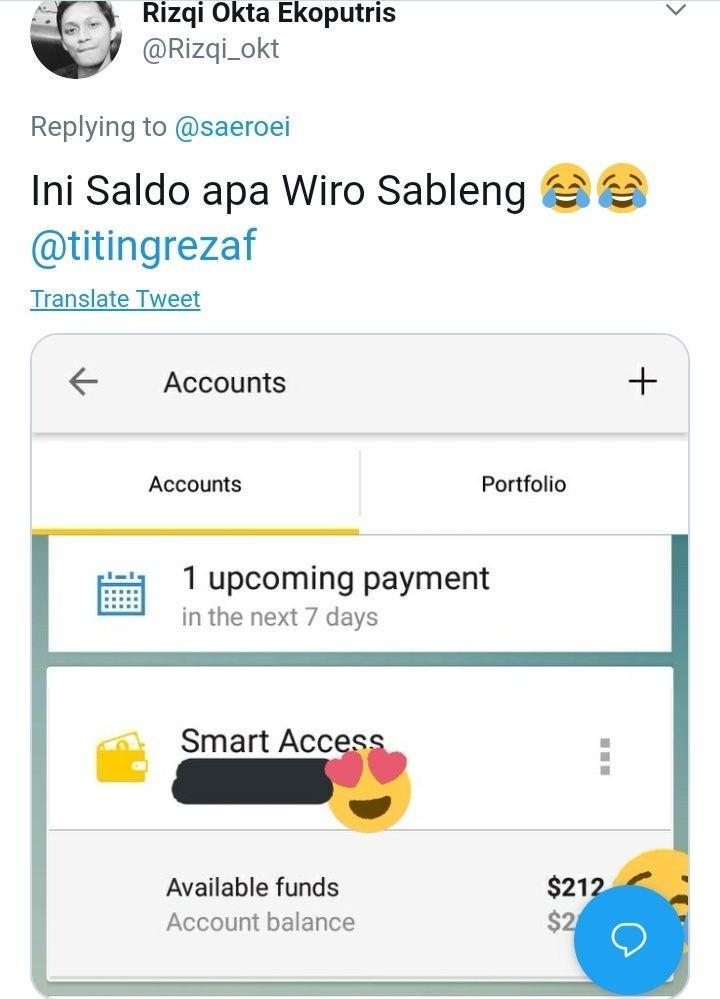
Task: Open Rizqi Okta's profile picture
Action: click(x=76, y=36)
